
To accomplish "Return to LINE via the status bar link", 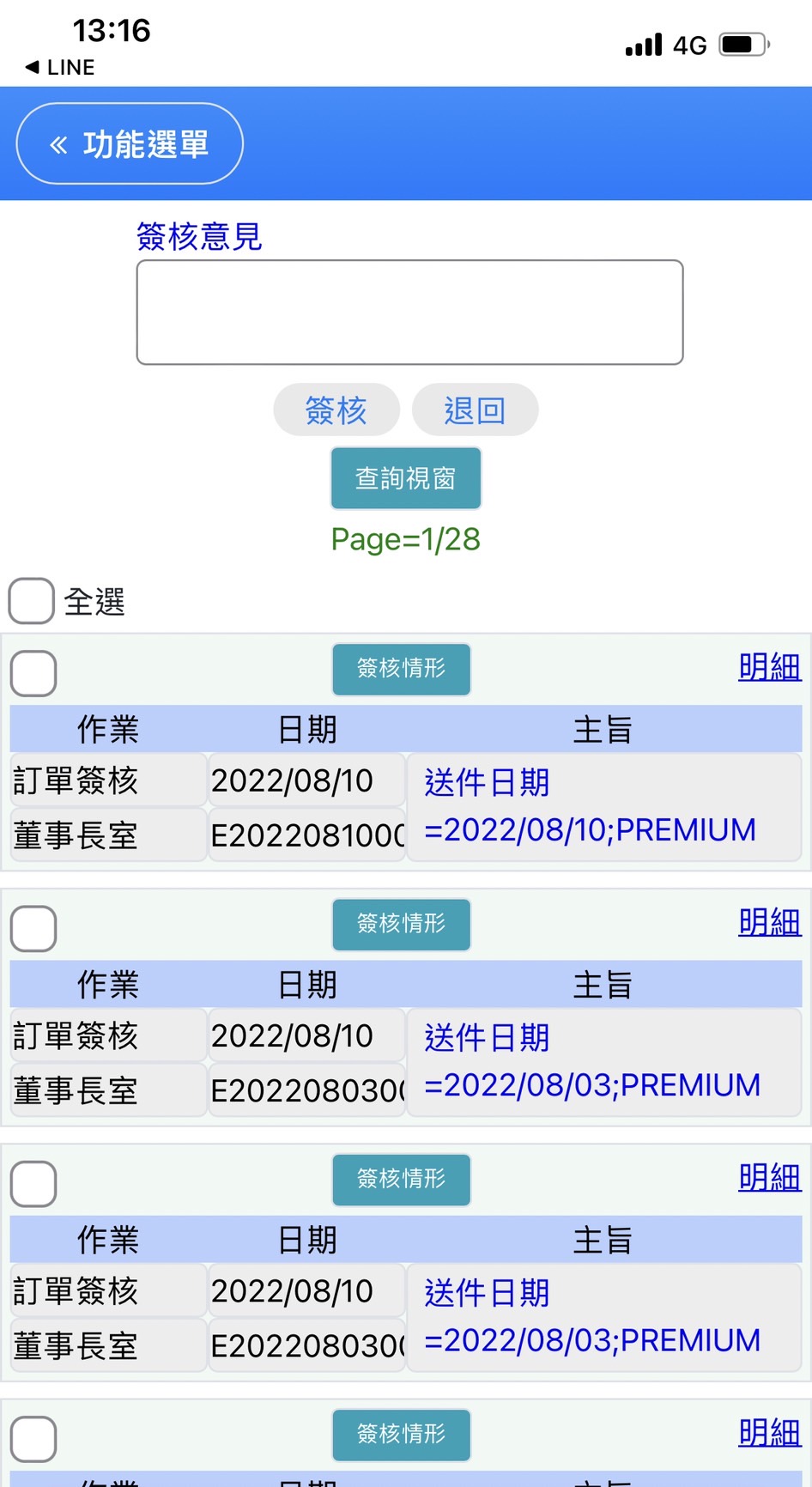I will click(x=60, y=67).
